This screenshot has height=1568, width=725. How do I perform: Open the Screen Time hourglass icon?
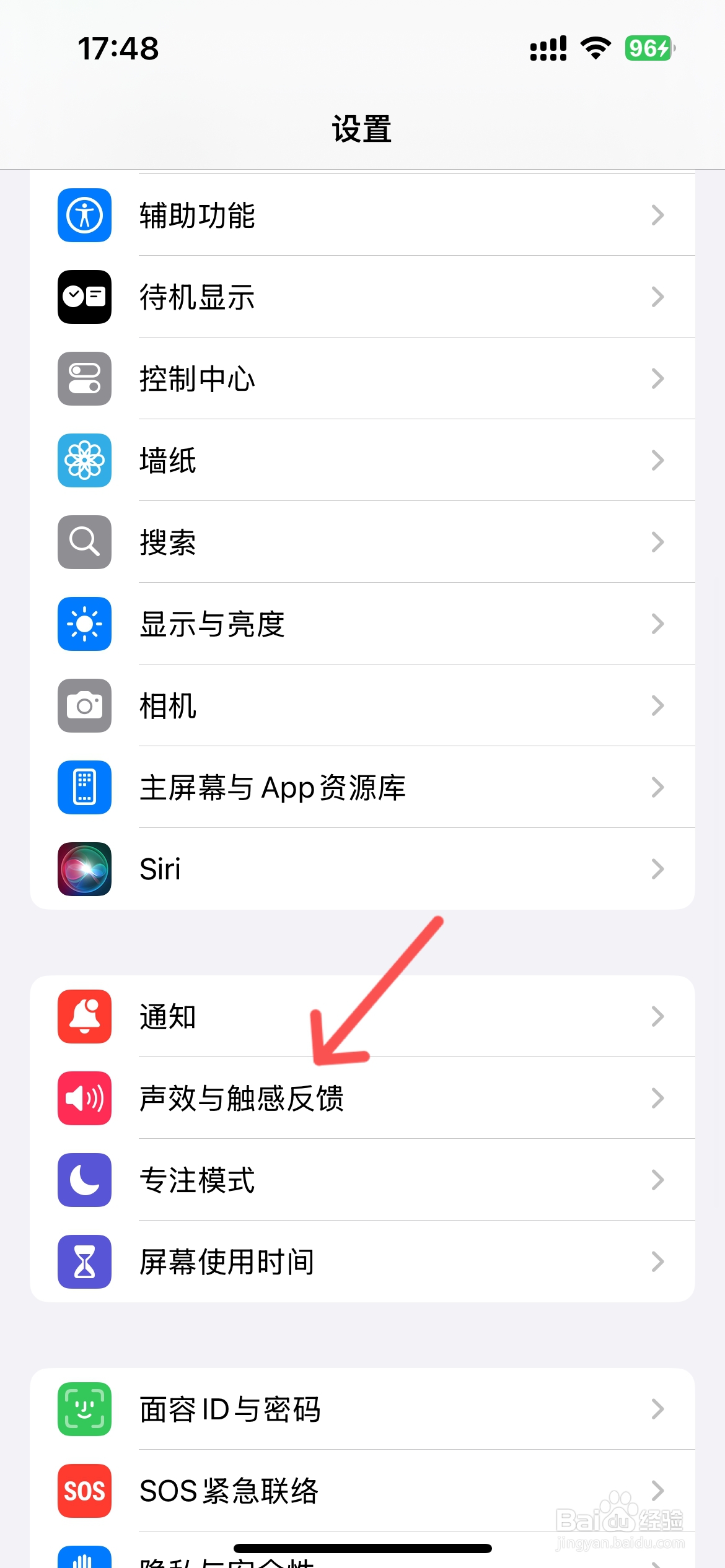point(84,1262)
